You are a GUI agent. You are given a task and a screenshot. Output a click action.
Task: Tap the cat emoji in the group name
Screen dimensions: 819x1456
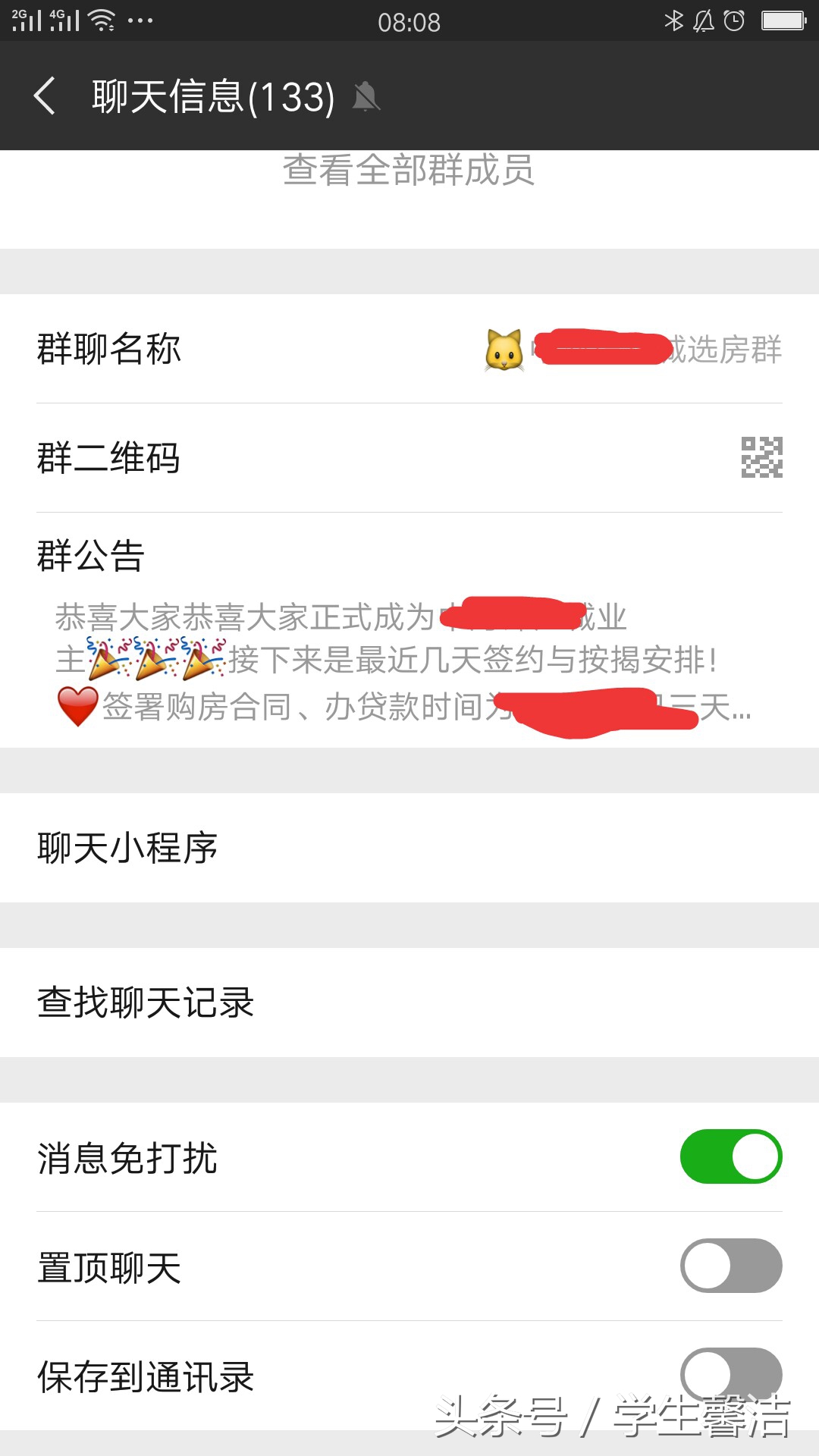pyautogui.click(x=502, y=350)
